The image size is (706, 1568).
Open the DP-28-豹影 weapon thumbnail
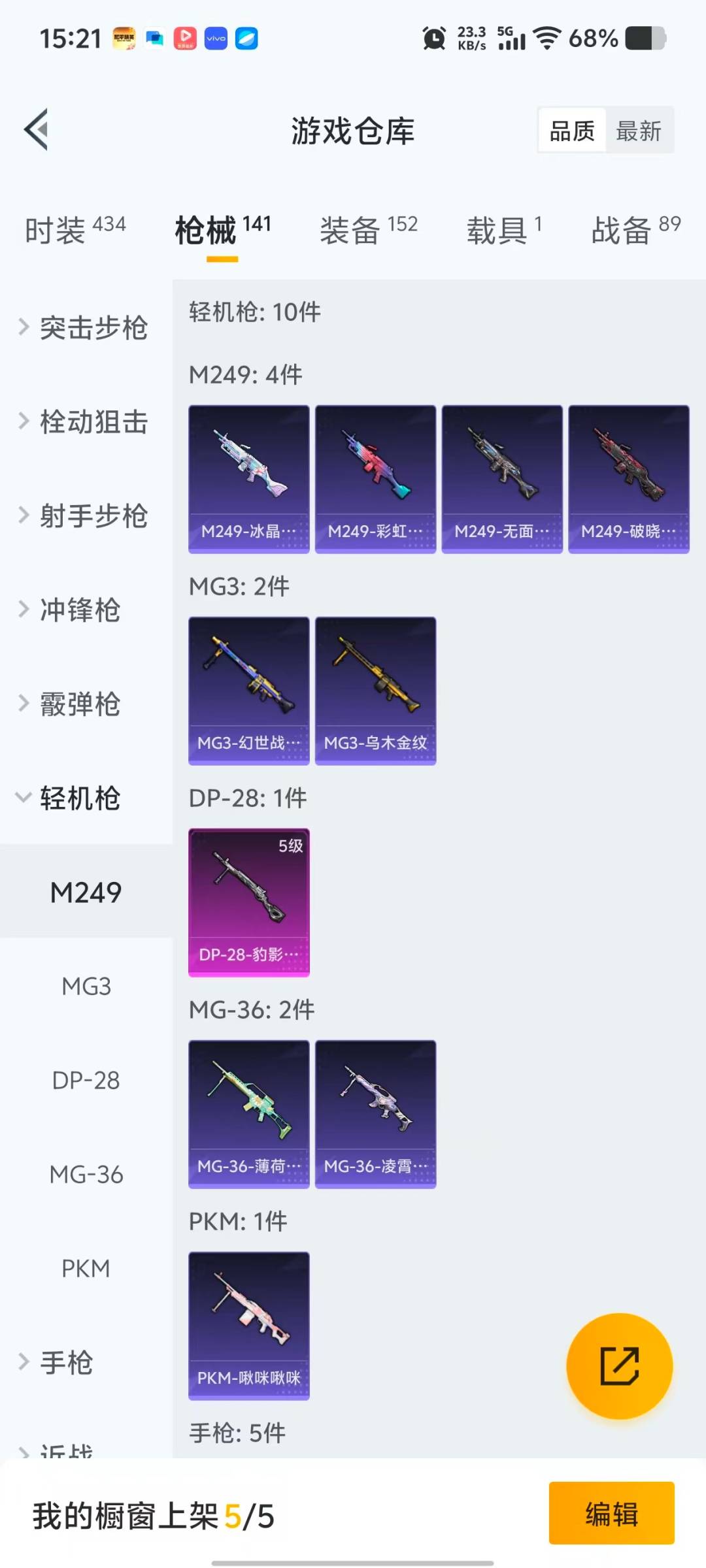click(248, 902)
